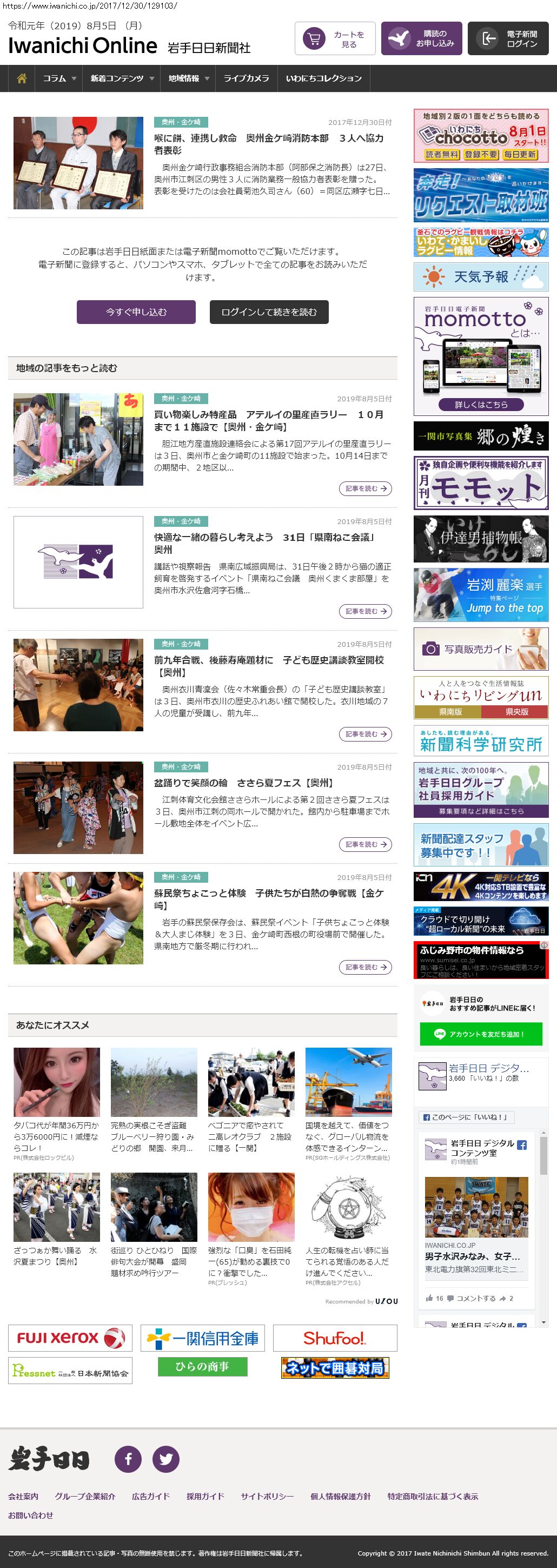This screenshot has height=1568, width=557.
Task: Read article about アテルイの里産直ラリー
Action: 364,488
